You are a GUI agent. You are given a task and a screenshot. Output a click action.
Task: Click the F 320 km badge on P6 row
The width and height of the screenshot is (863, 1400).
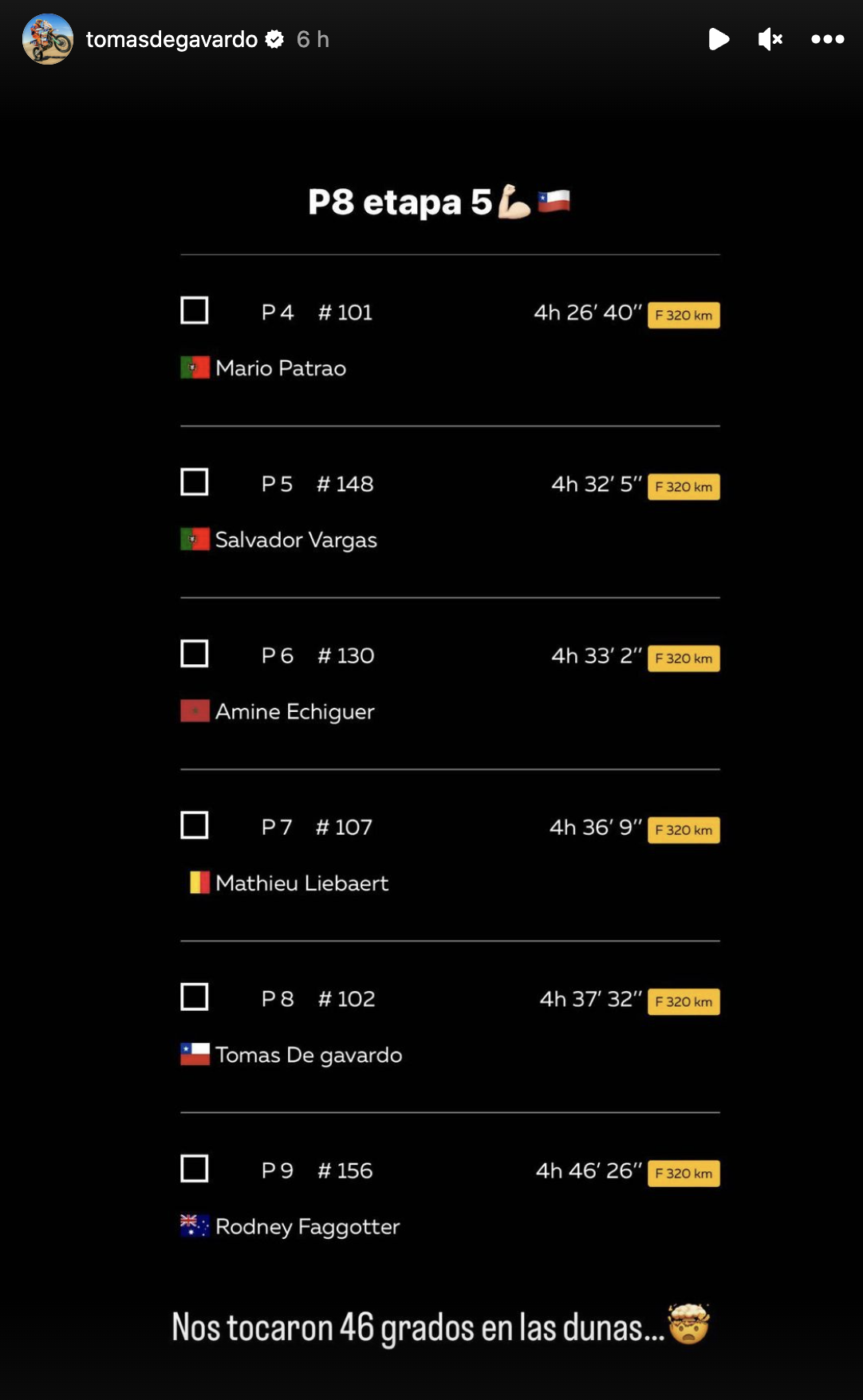[684, 659]
